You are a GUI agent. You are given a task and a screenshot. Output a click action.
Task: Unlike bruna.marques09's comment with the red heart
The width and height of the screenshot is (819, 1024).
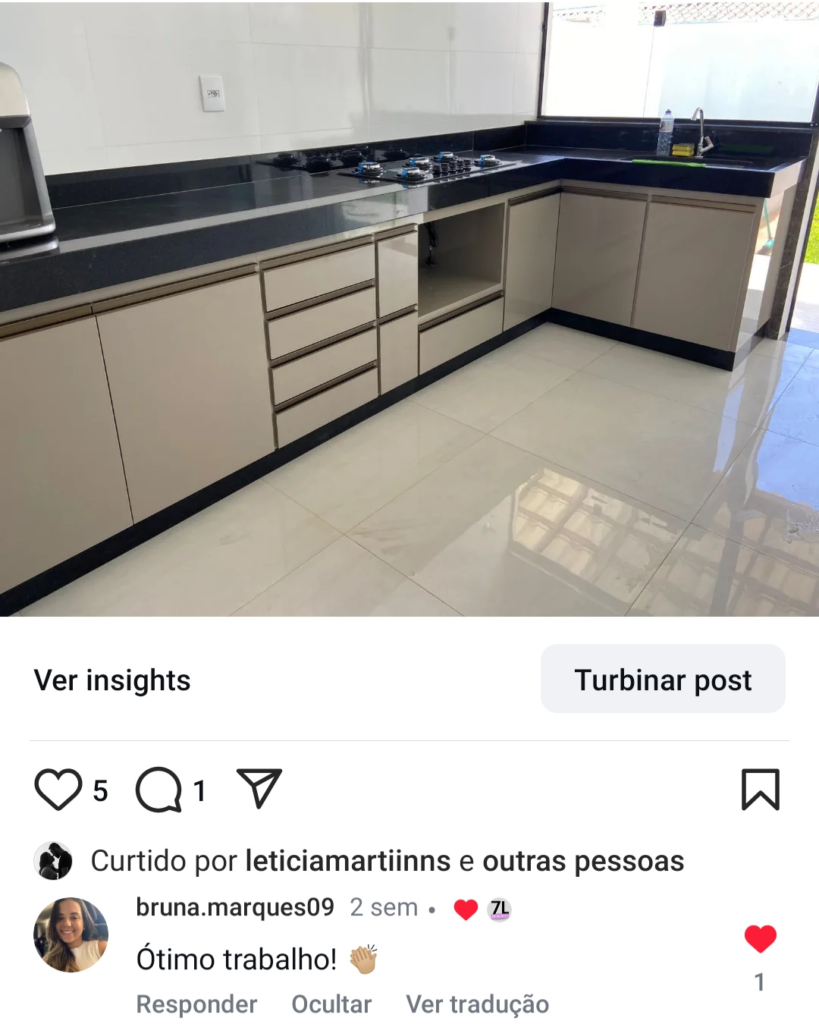coord(760,939)
